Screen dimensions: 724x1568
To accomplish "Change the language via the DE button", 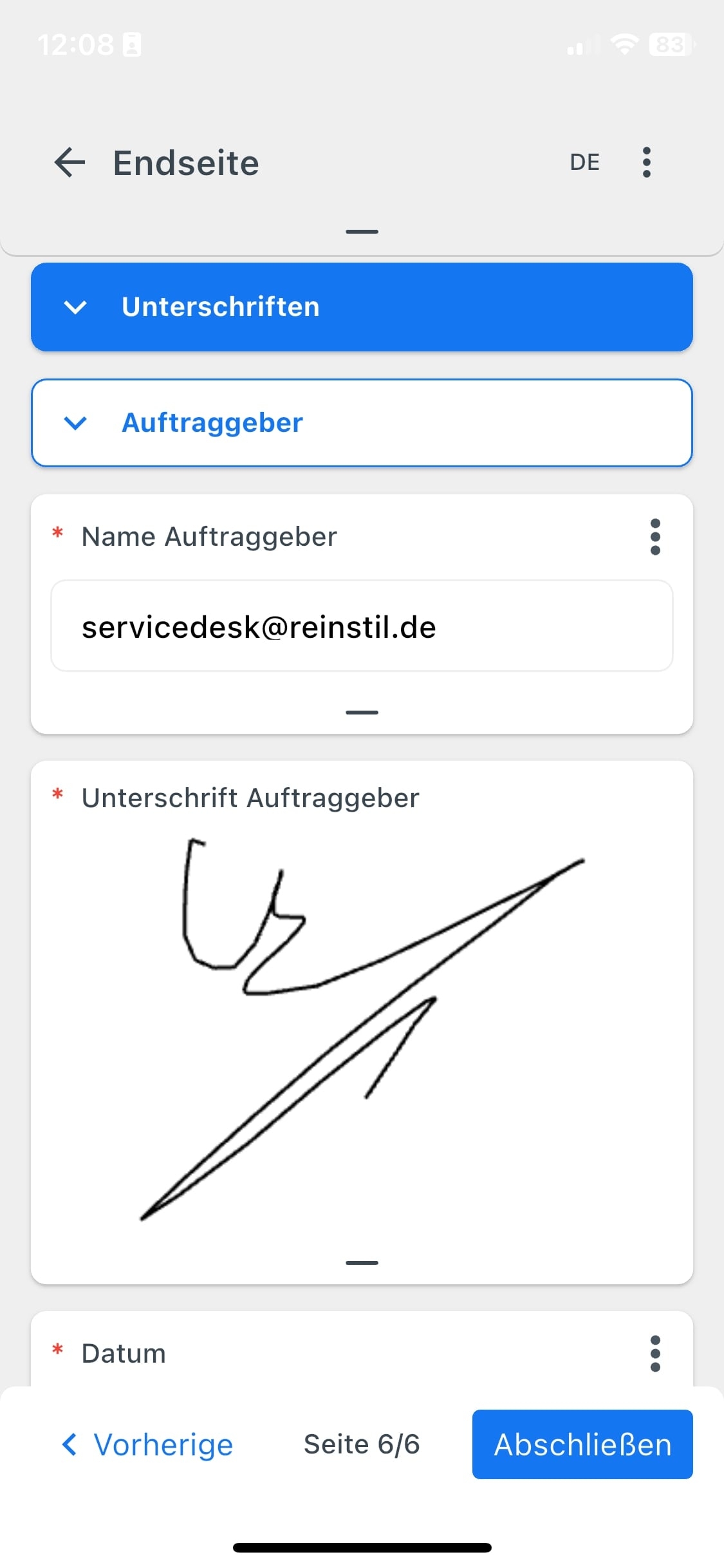I will (584, 162).
